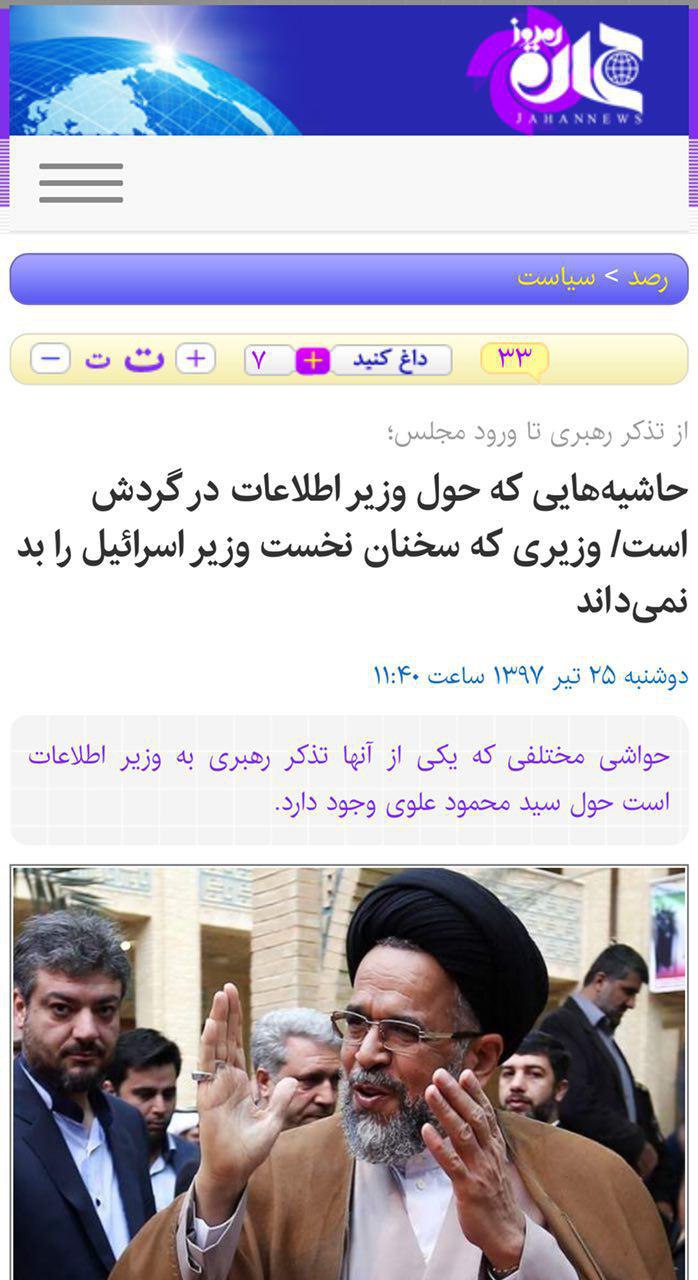
Task: Select the large ت font option
Action: coord(145,359)
